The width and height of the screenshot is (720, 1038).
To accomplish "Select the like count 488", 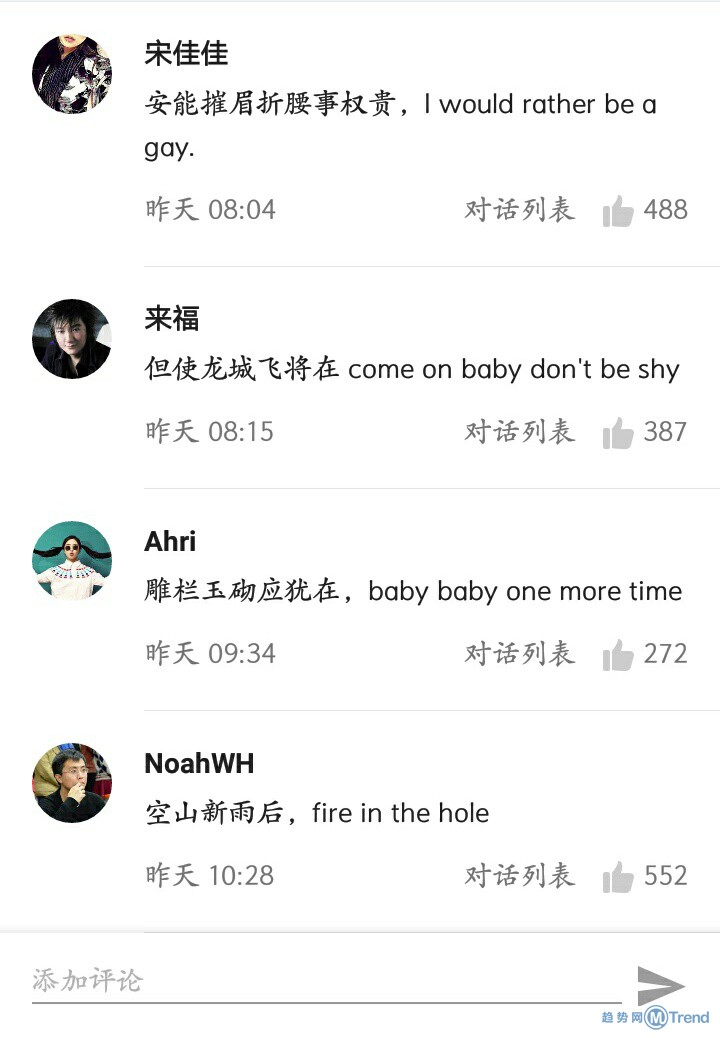I will click(664, 209).
